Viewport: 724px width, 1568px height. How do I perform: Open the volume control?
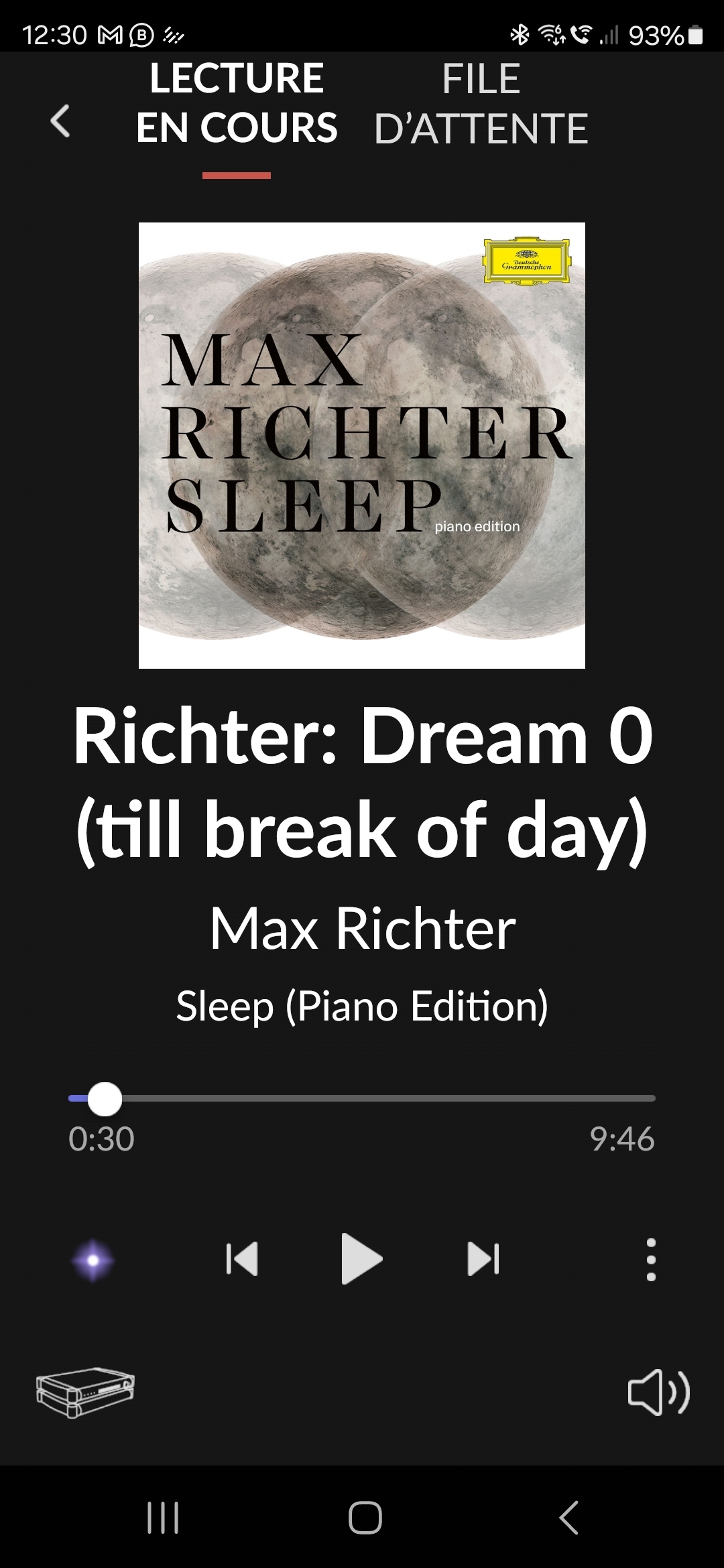coord(658,1392)
